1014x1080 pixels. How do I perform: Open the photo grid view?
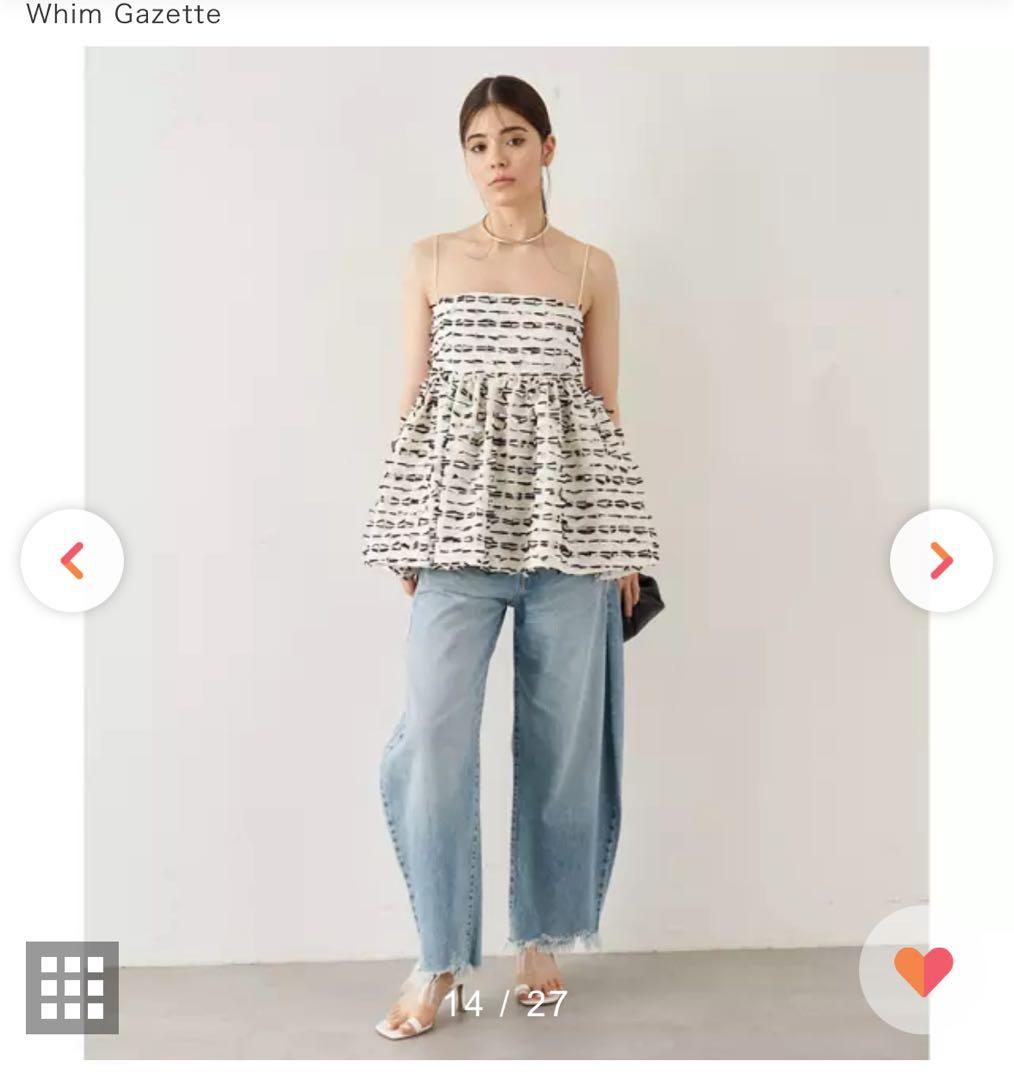coord(72,987)
